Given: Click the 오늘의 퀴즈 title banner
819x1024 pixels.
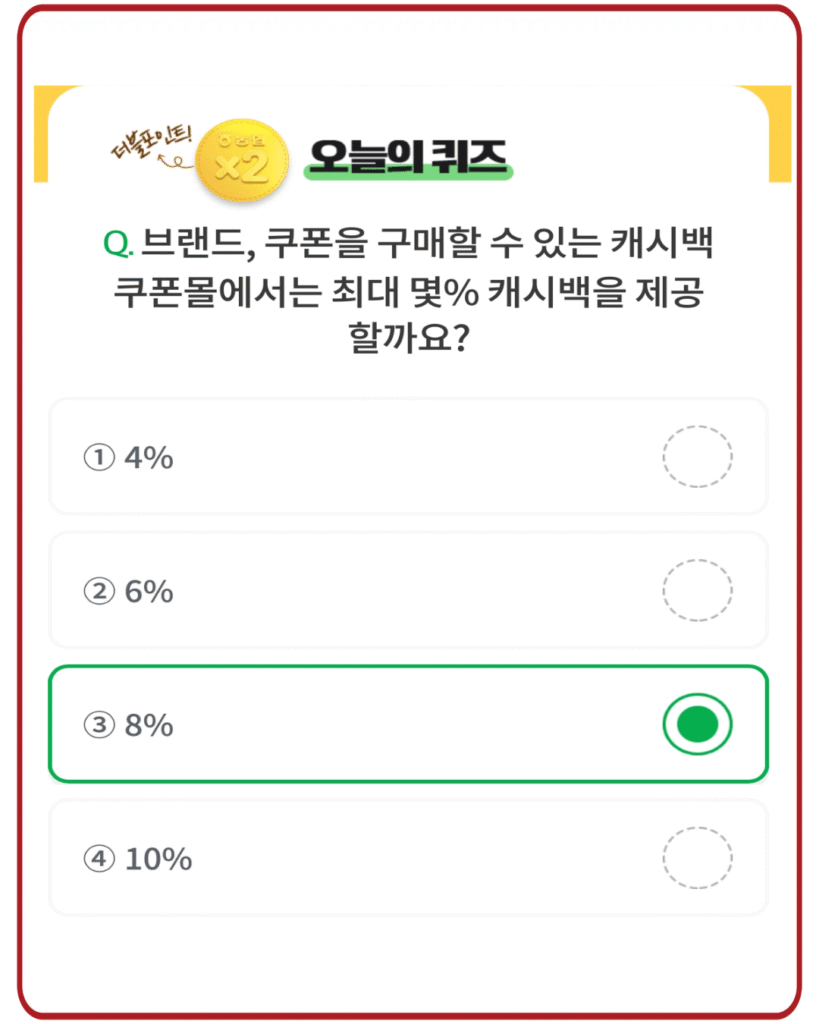Looking at the screenshot, I should click(x=410, y=158).
